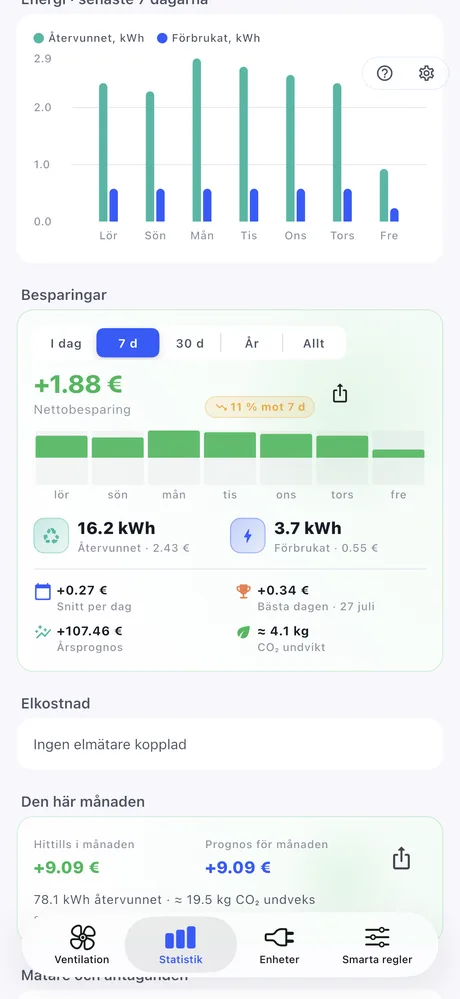The width and height of the screenshot is (460, 999).
Task: Switch to the Ventilation tab
Action: (x=82, y=945)
